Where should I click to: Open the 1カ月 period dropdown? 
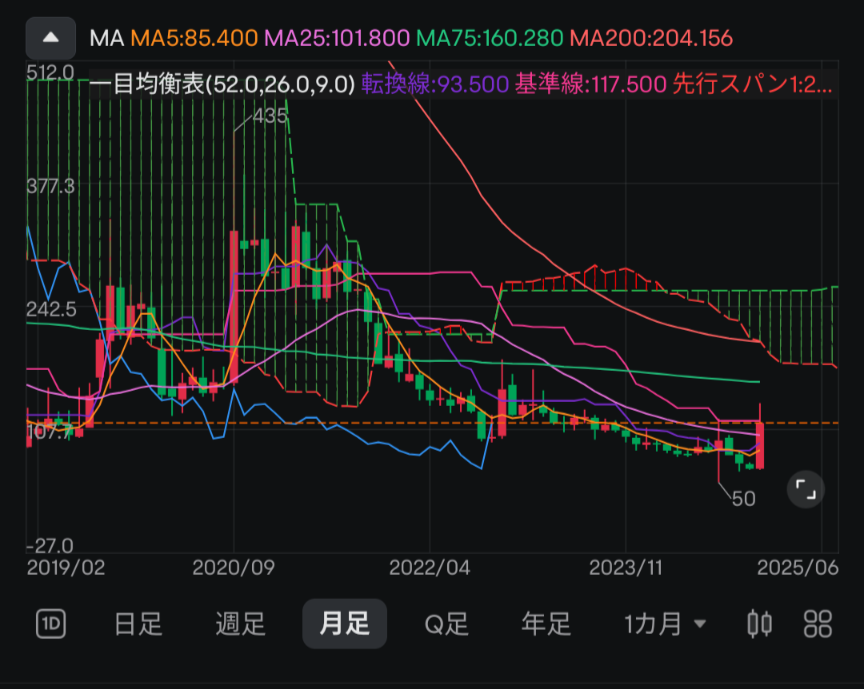coord(665,625)
